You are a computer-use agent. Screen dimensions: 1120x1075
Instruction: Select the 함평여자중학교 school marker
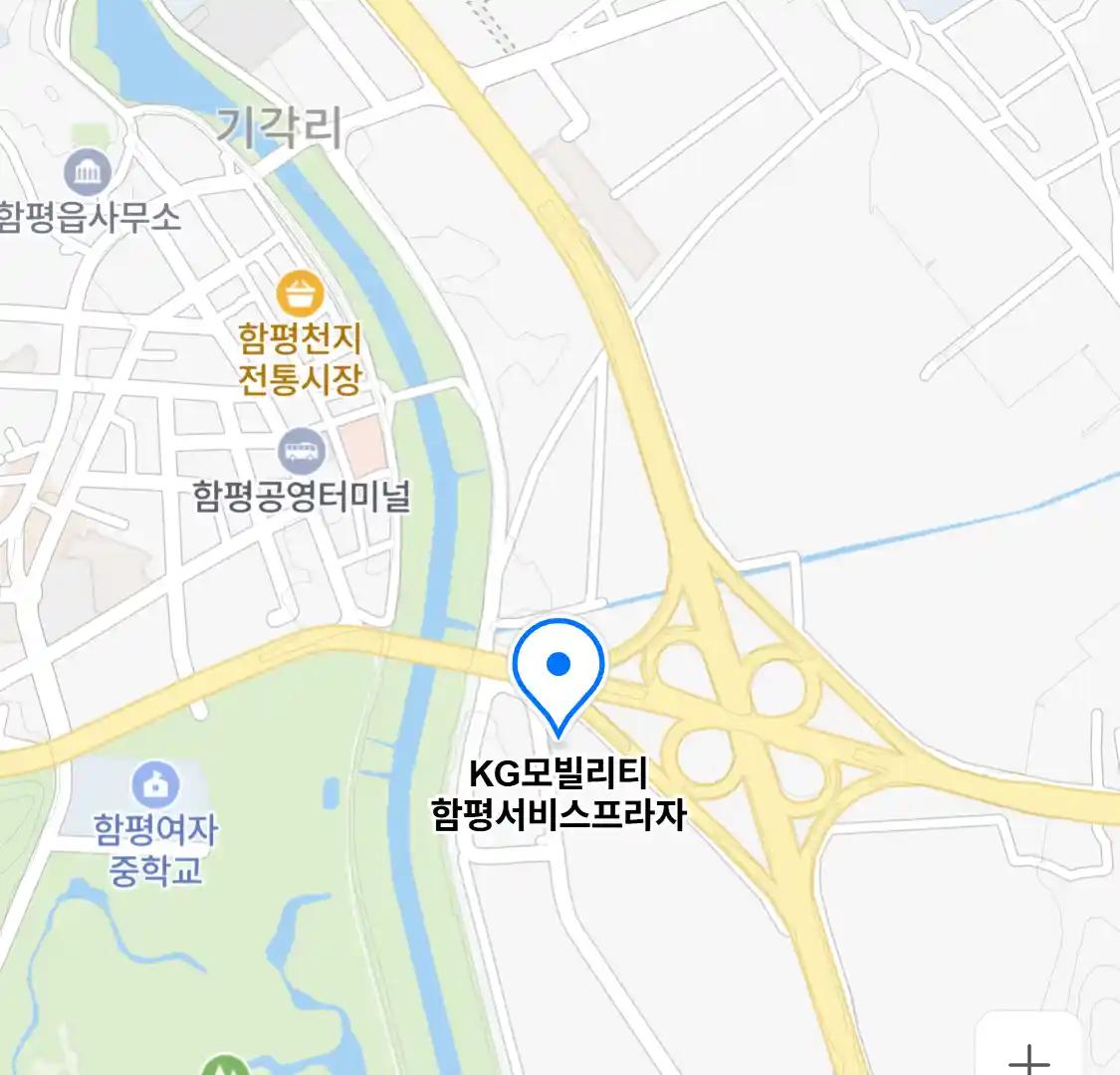156,786
